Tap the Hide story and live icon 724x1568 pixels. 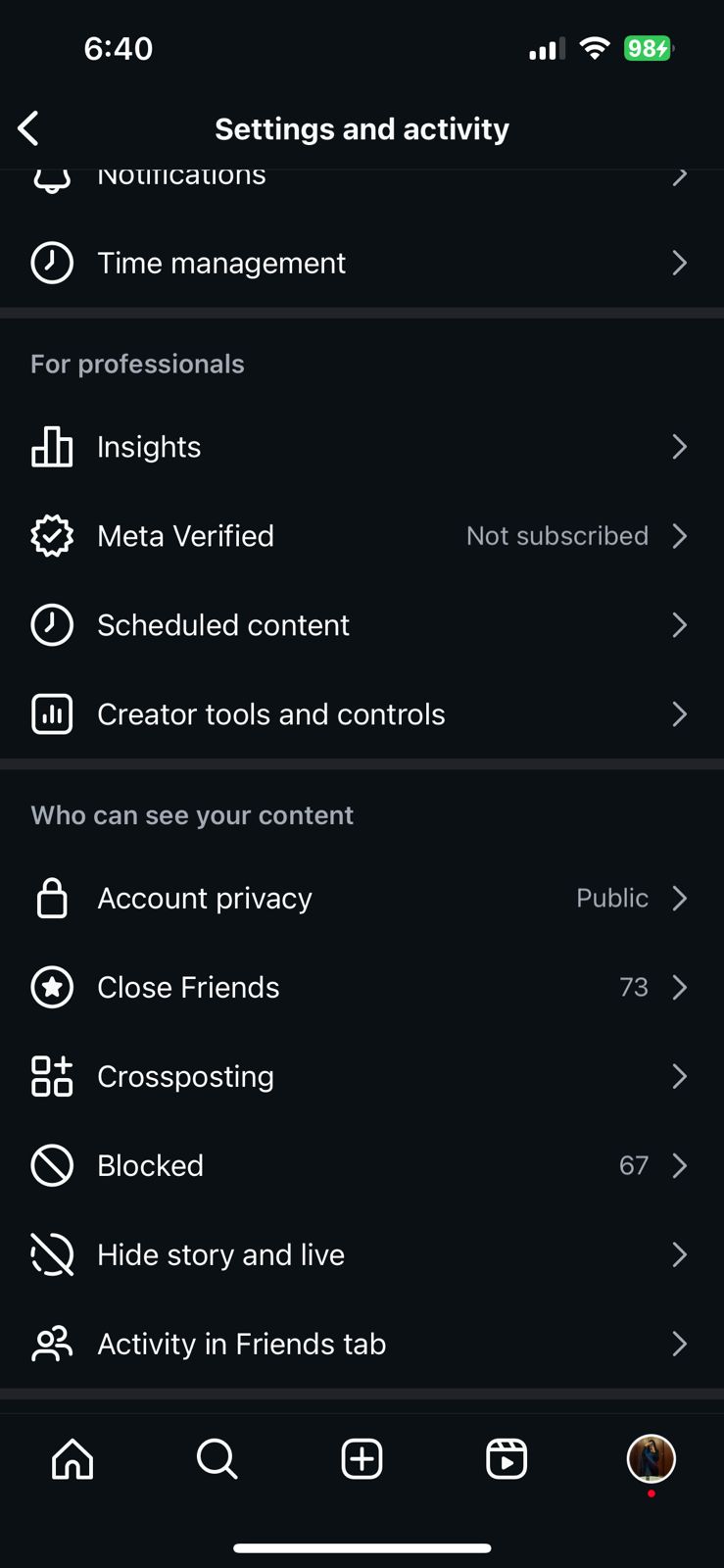click(52, 1254)
